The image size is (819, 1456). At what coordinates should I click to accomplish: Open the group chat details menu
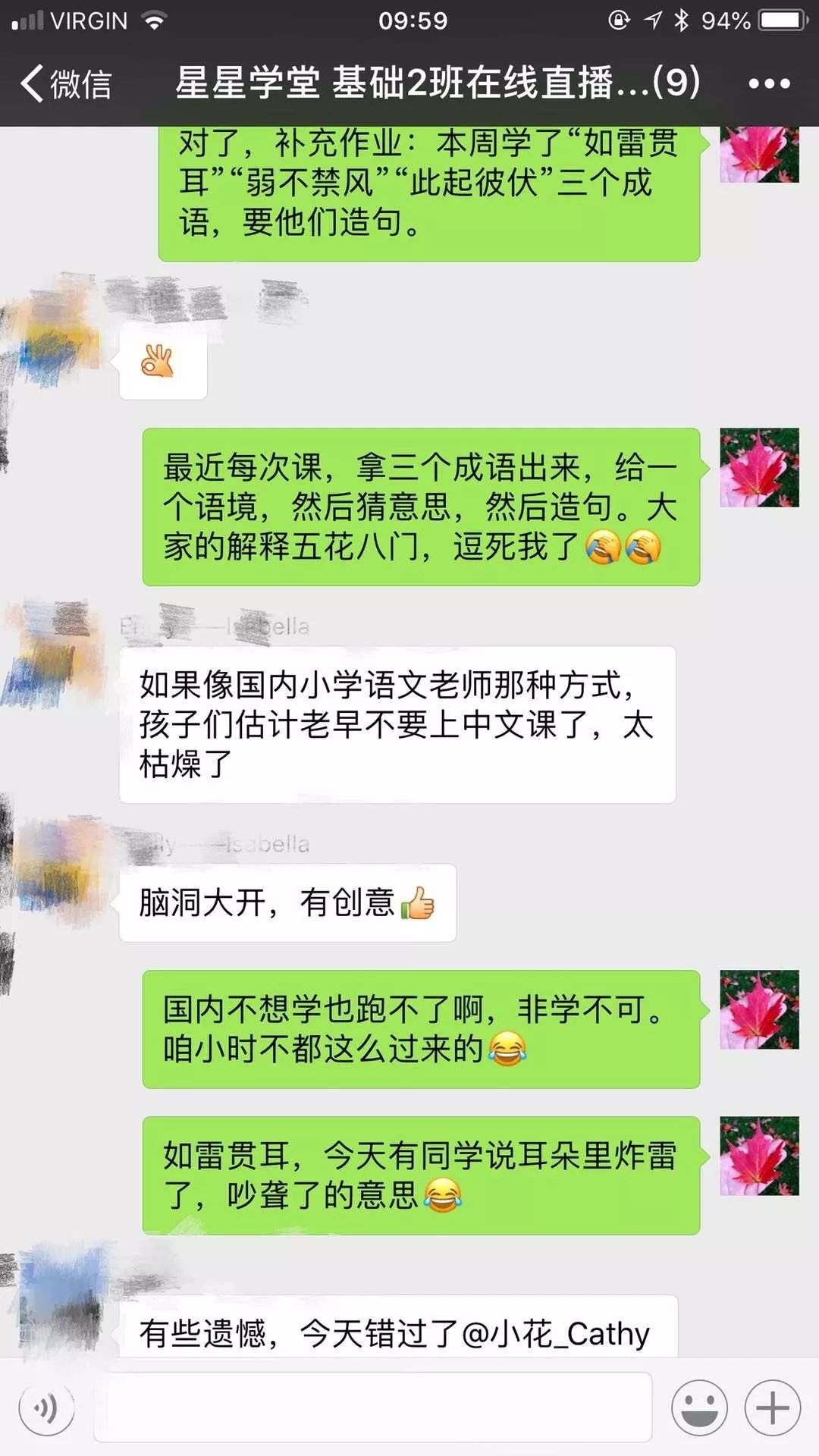click(x=769, y=83)
